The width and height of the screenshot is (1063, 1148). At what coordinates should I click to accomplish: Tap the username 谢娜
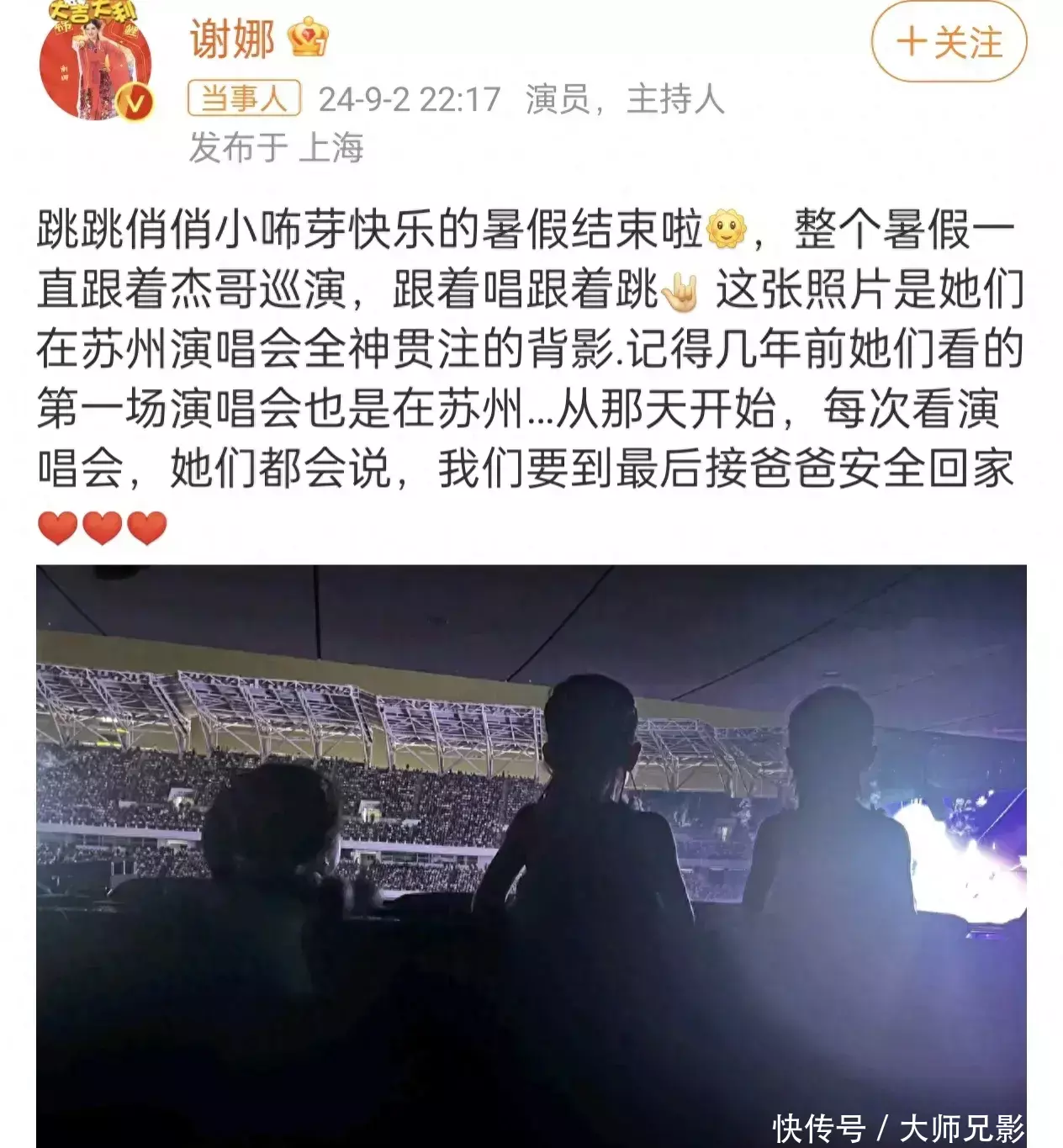pyautogui.click(x=232, y=40)
